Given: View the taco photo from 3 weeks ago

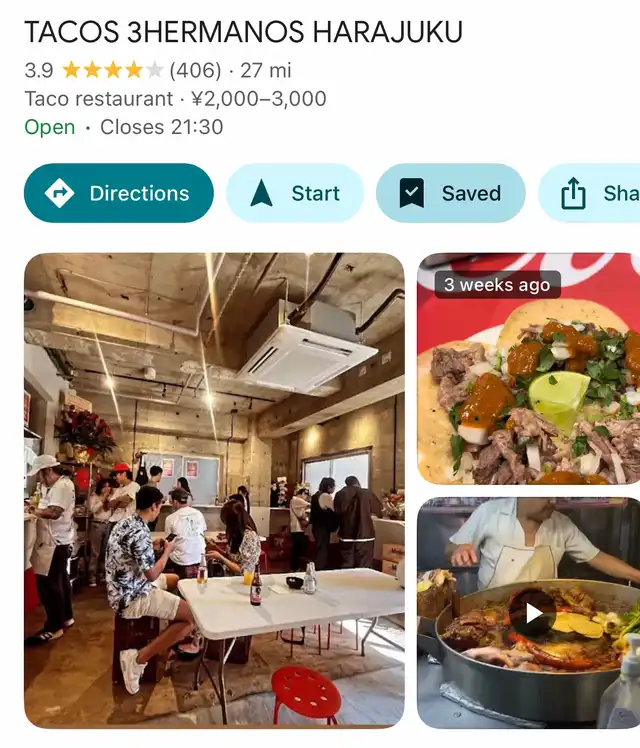Looking at the screenshot, I should (x=529, y=370).
